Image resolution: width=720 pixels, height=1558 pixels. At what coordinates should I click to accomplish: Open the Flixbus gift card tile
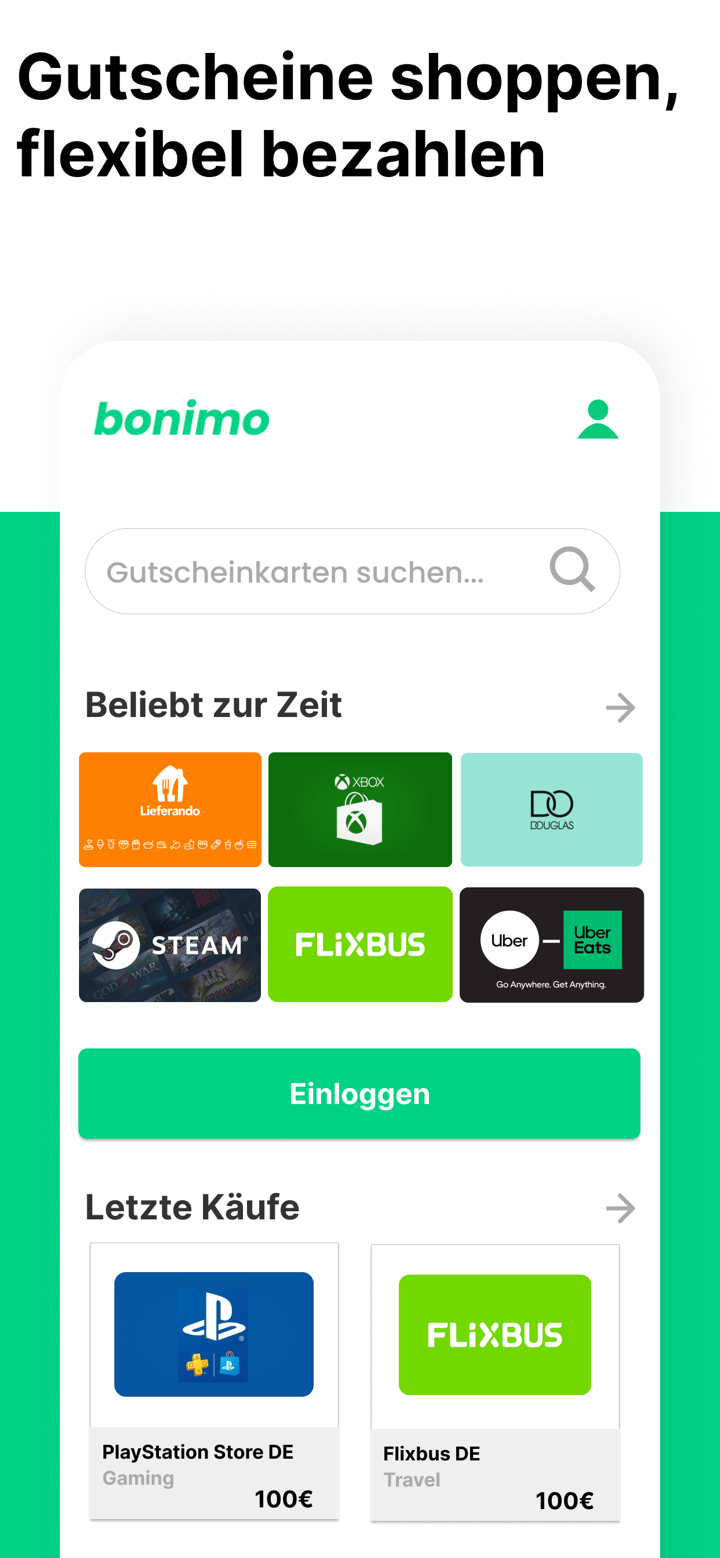tap(360, 944)
